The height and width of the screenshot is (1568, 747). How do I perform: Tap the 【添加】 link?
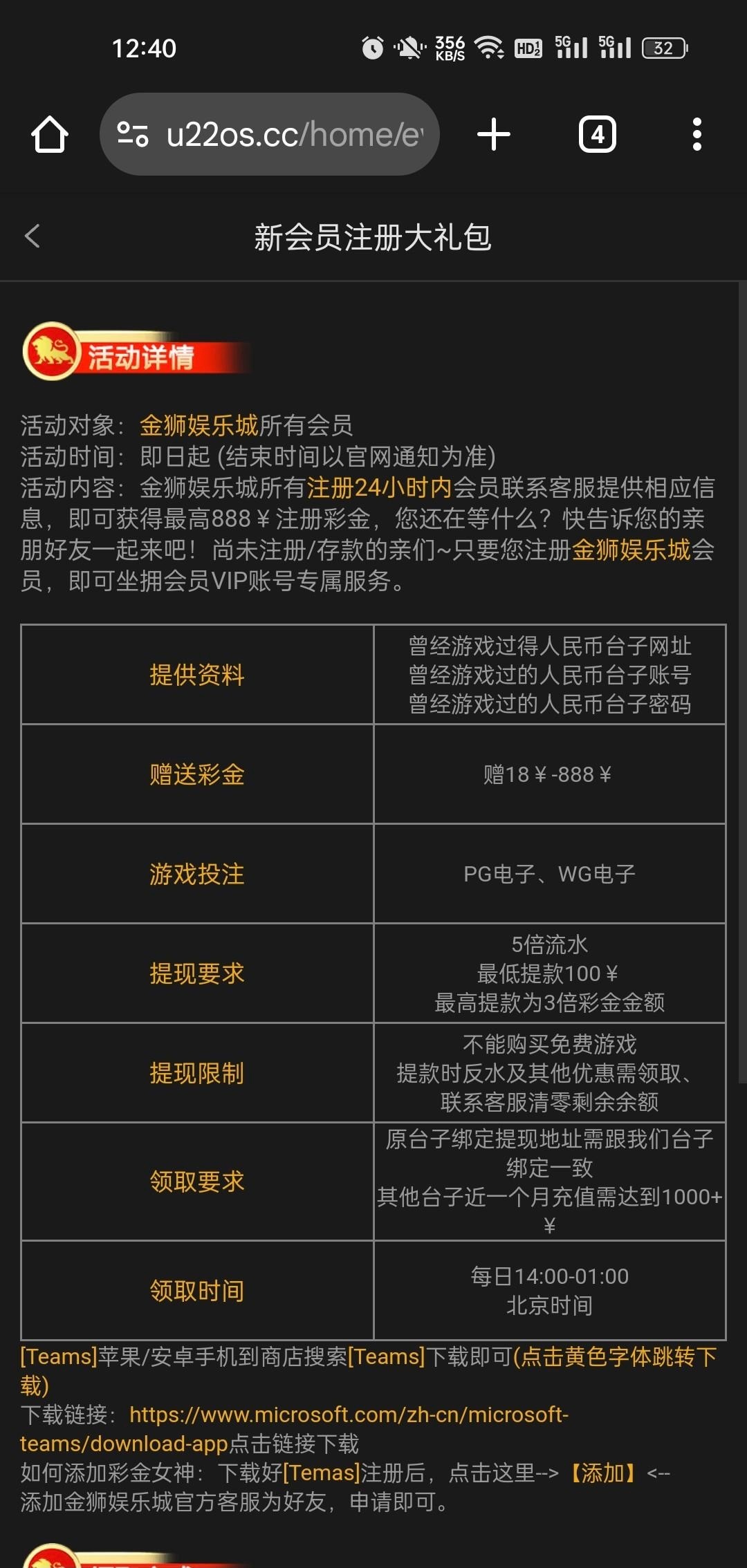pyautogui.click(x=602, y=1473)
